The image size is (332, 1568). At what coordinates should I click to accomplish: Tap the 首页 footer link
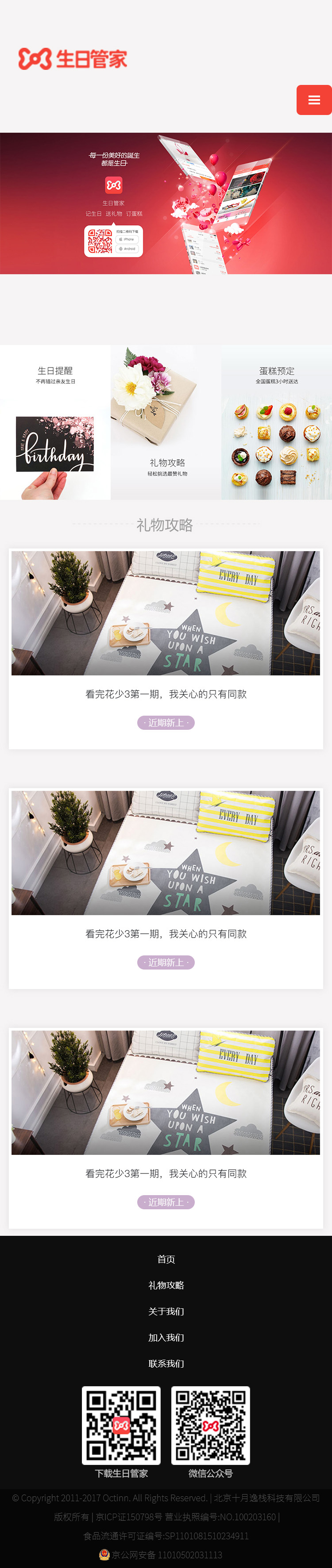point(166,1259)
